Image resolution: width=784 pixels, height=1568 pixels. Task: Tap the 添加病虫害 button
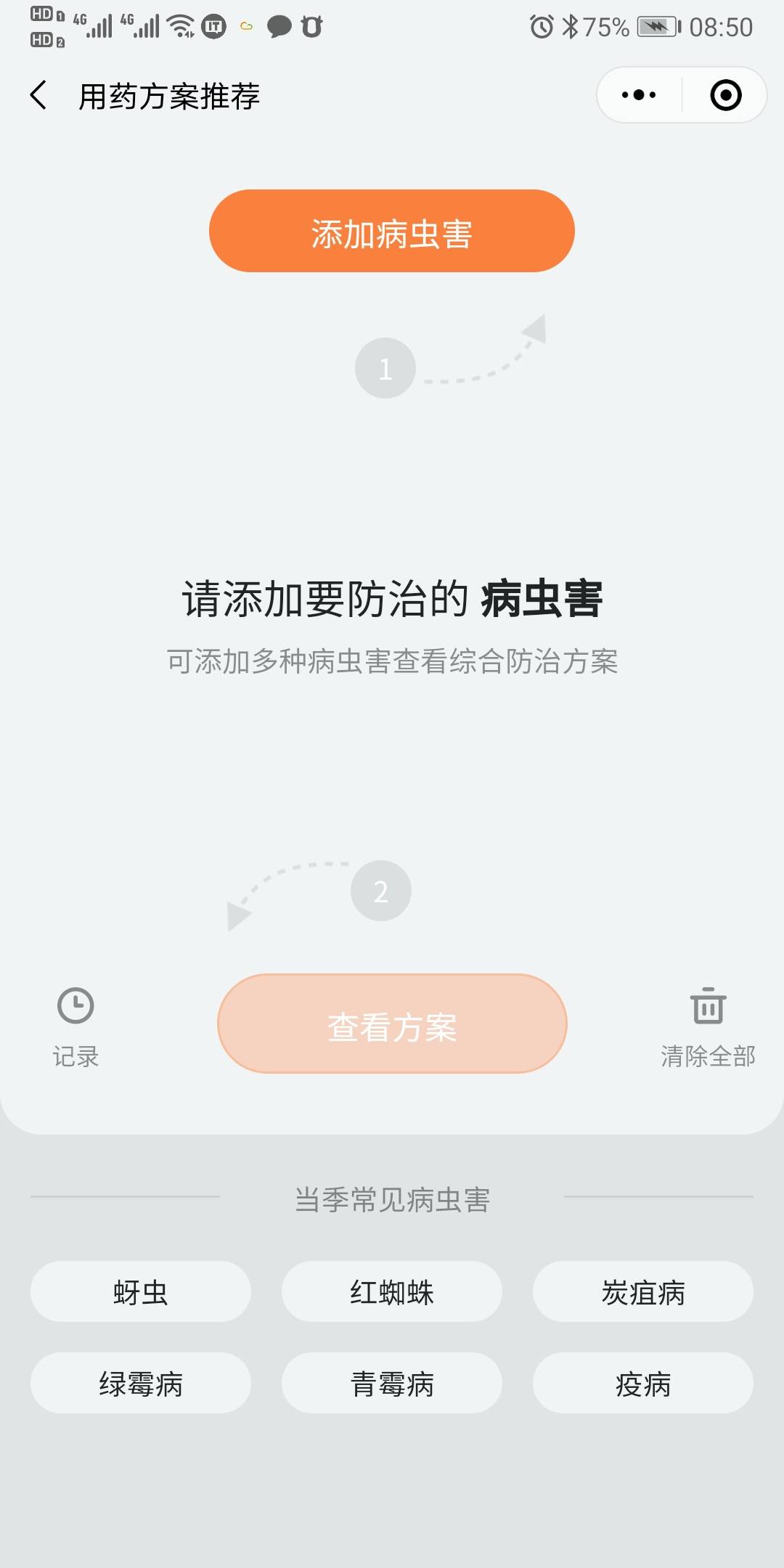392,231
